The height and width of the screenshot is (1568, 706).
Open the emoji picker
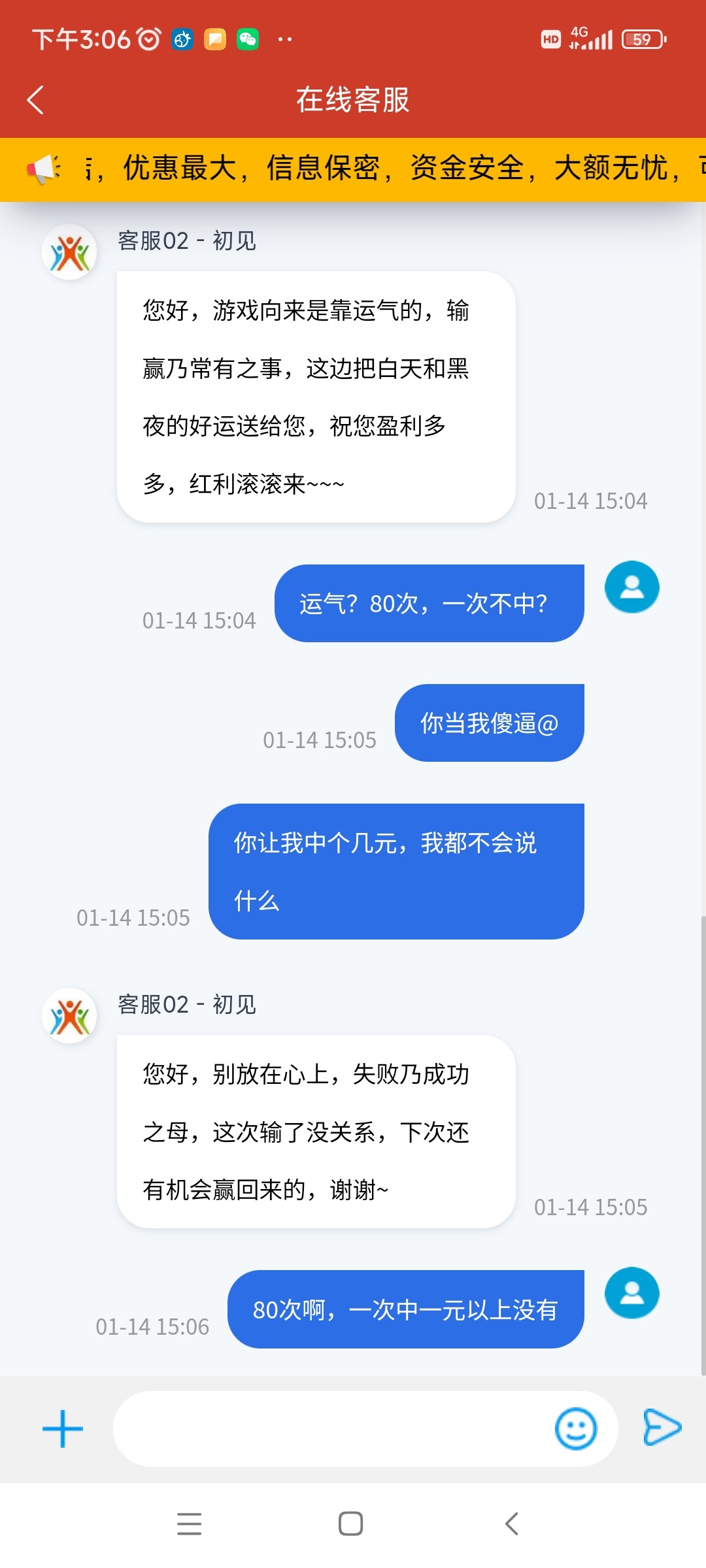click(x=575, y=1429)
